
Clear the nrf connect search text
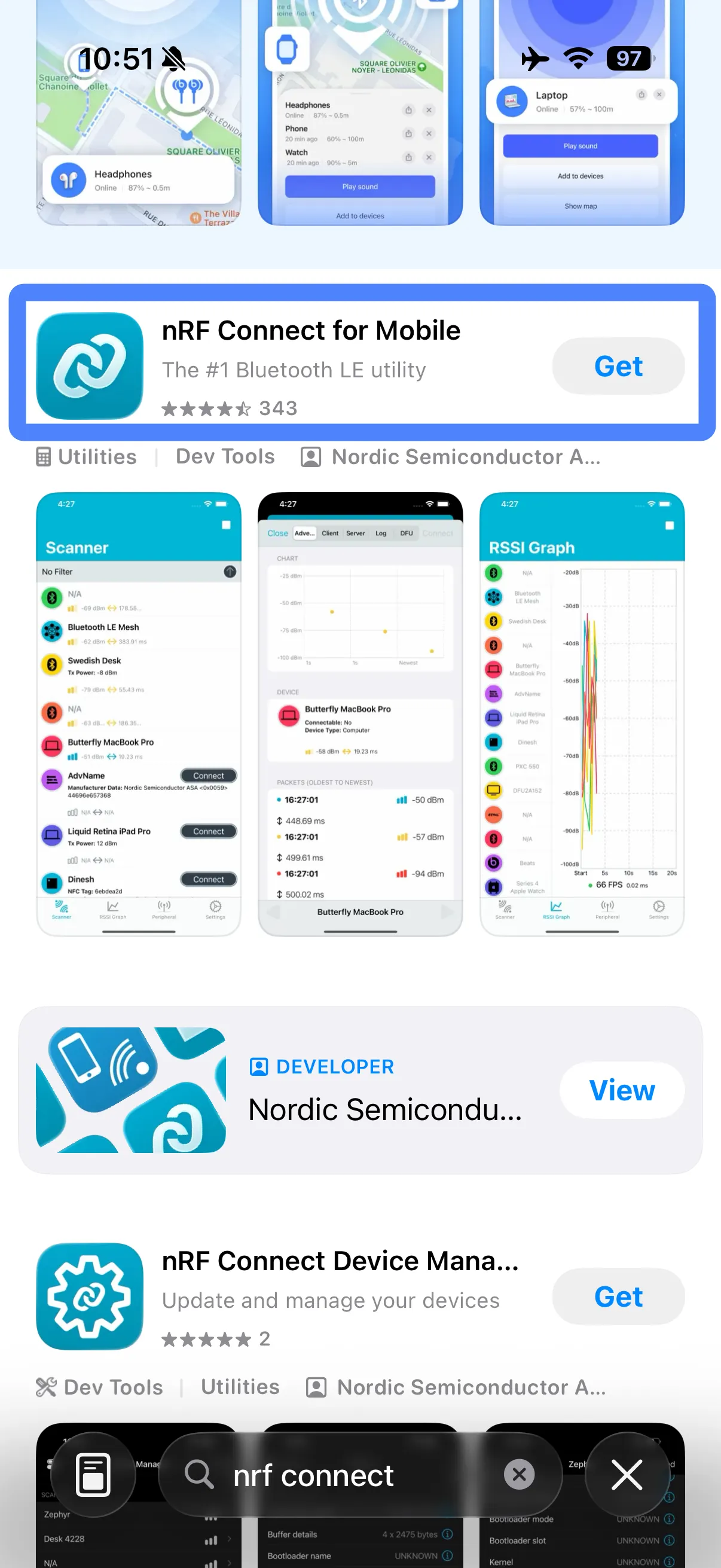(519, 1474)
